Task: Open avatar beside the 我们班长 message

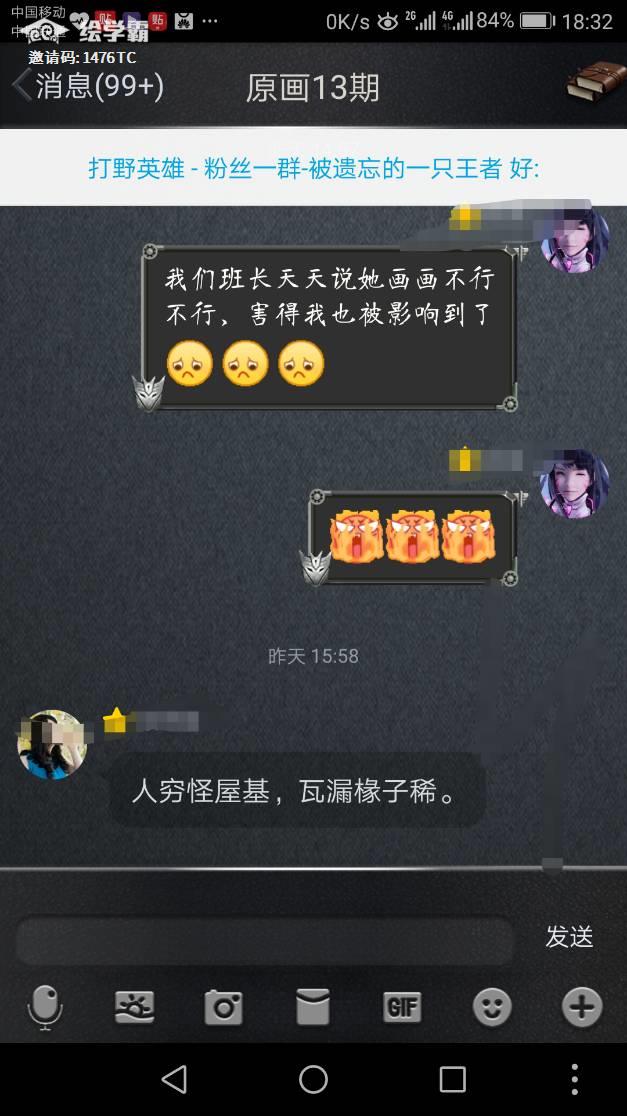Action: (x=574, y=240)
